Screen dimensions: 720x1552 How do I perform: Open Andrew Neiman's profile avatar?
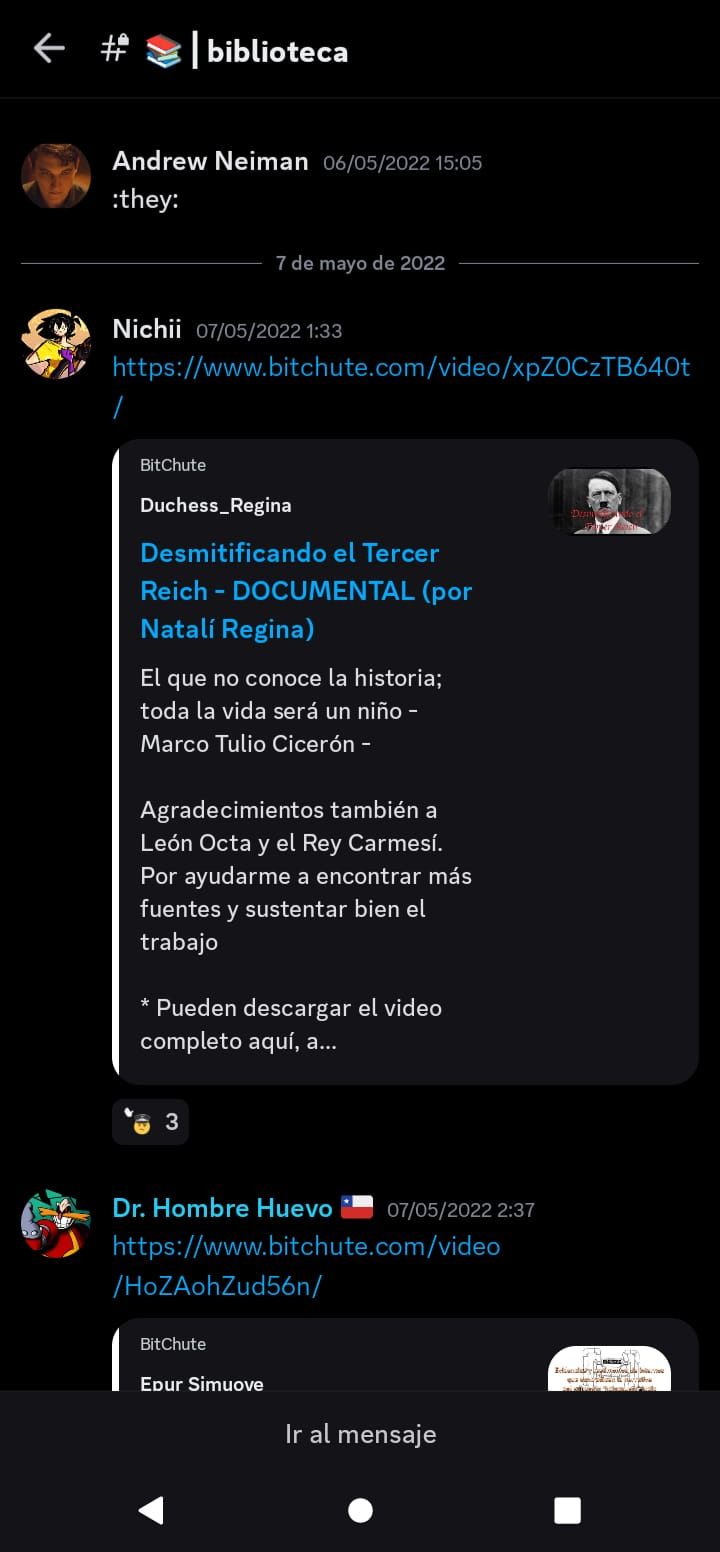[56, 176]
